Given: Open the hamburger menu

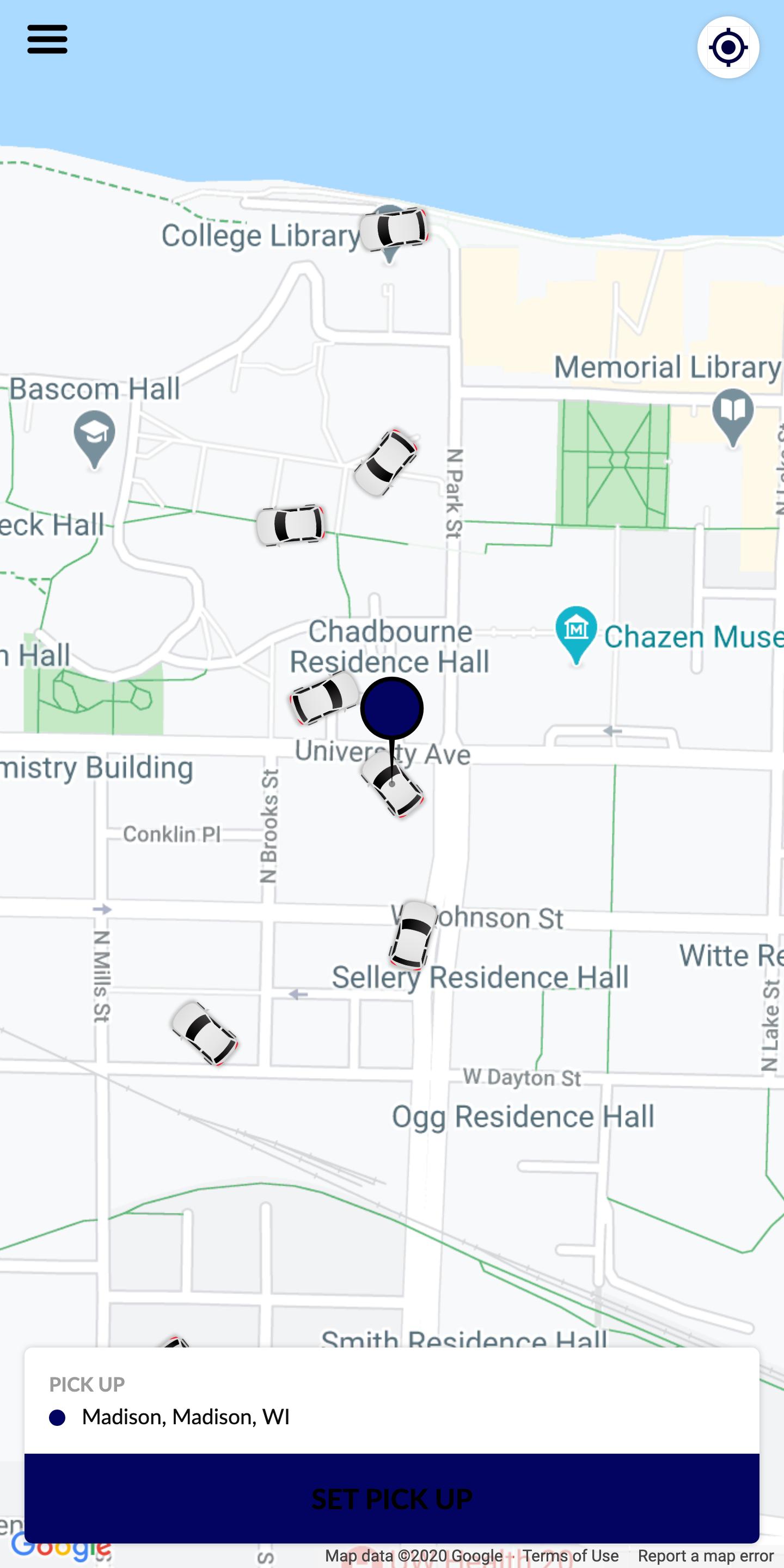Looking at the screenshot, I should (47, 40).
